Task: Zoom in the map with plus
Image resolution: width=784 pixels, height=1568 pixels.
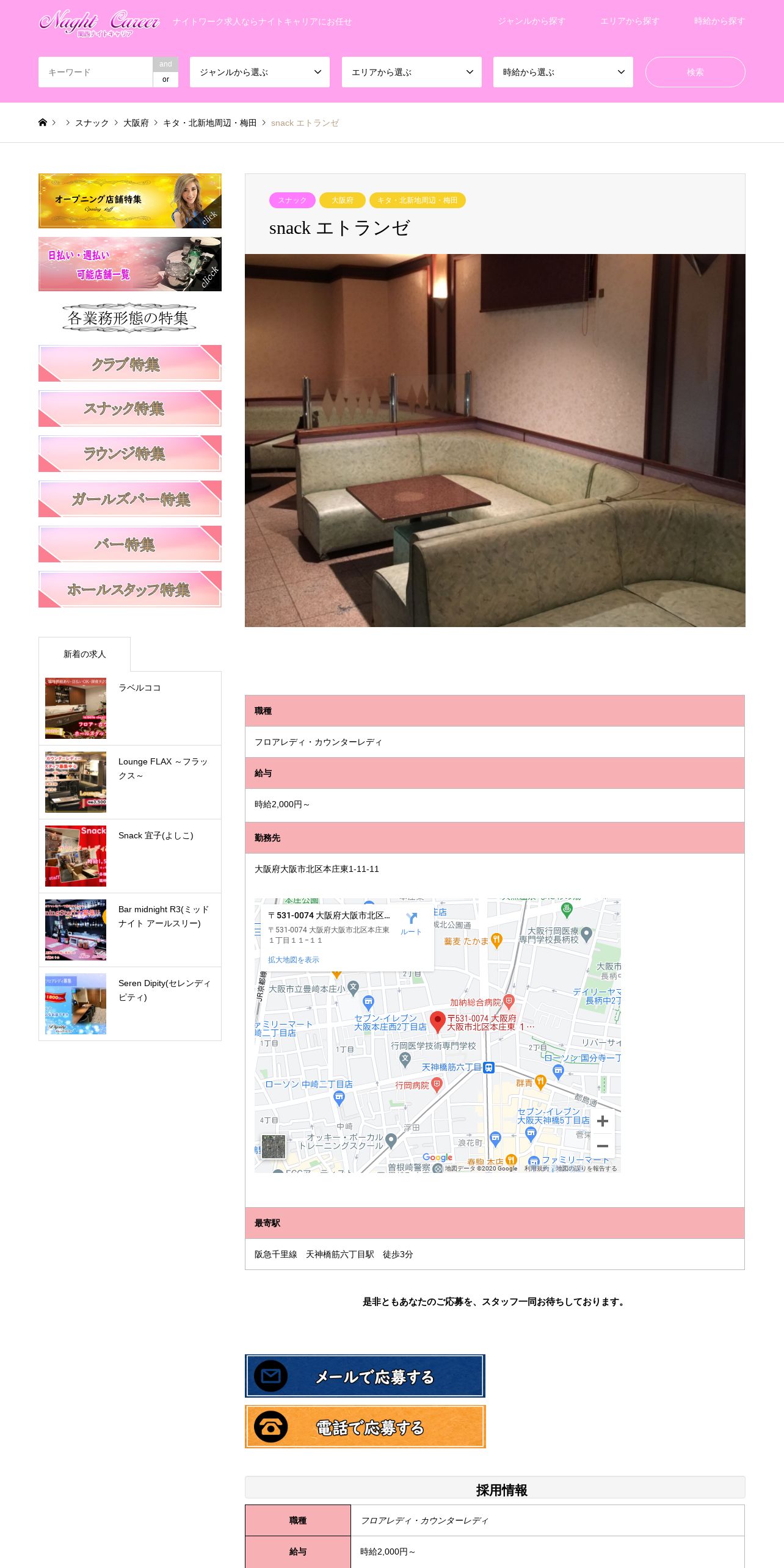Action: pos(602,1121)
